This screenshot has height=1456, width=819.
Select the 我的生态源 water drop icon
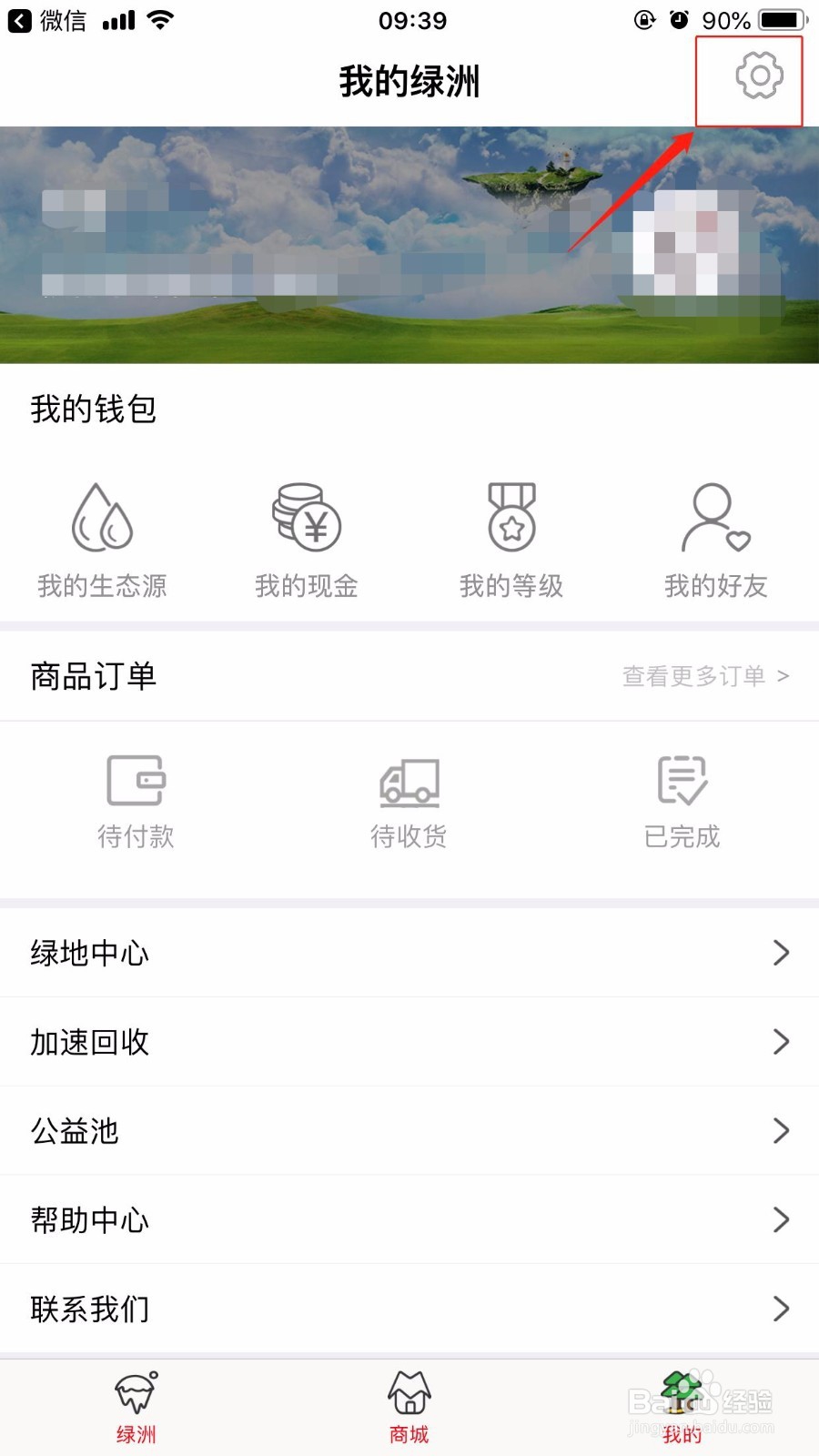pos(102,519)
